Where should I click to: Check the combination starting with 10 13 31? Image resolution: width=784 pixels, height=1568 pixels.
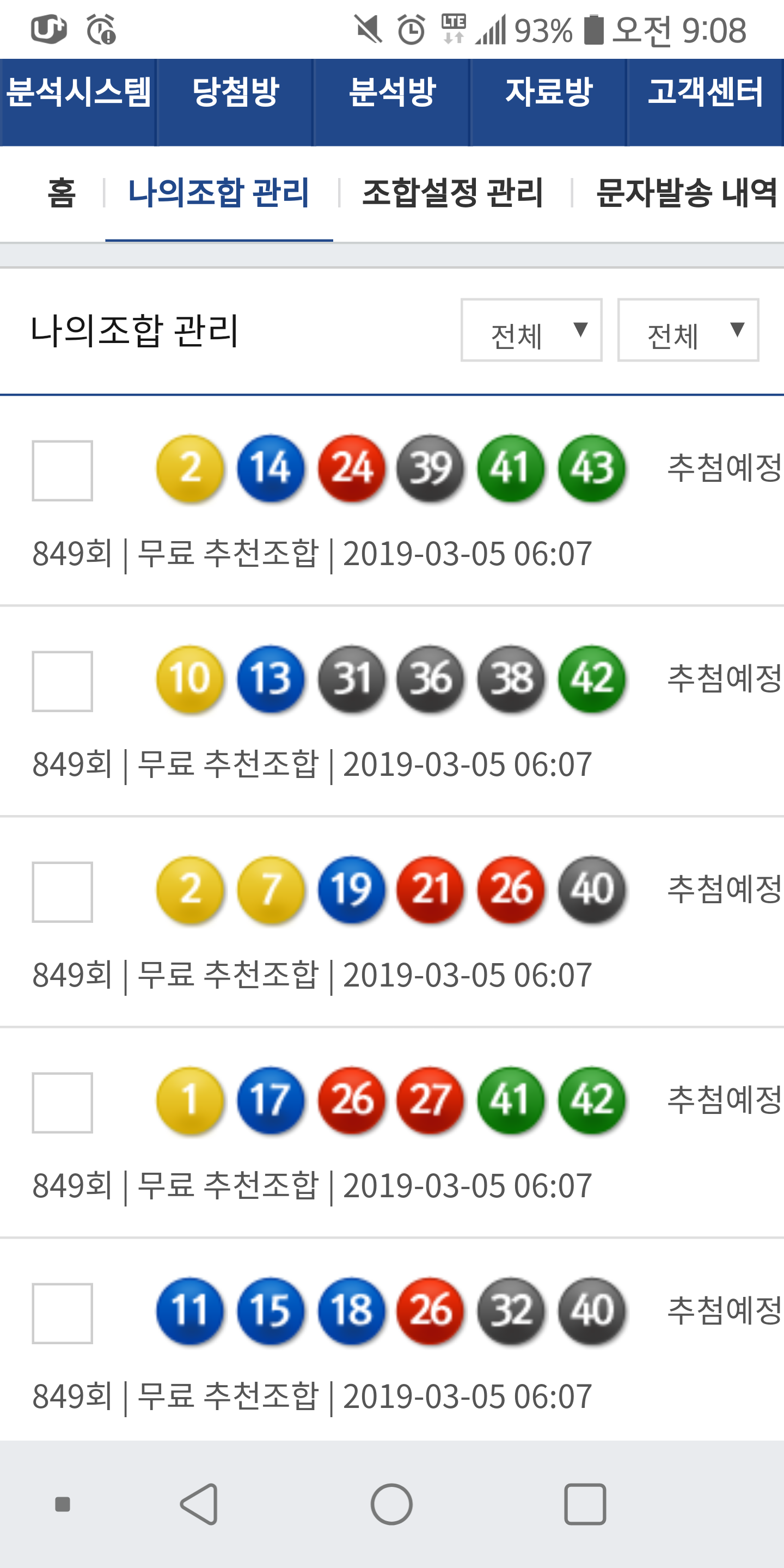(62, 681)
